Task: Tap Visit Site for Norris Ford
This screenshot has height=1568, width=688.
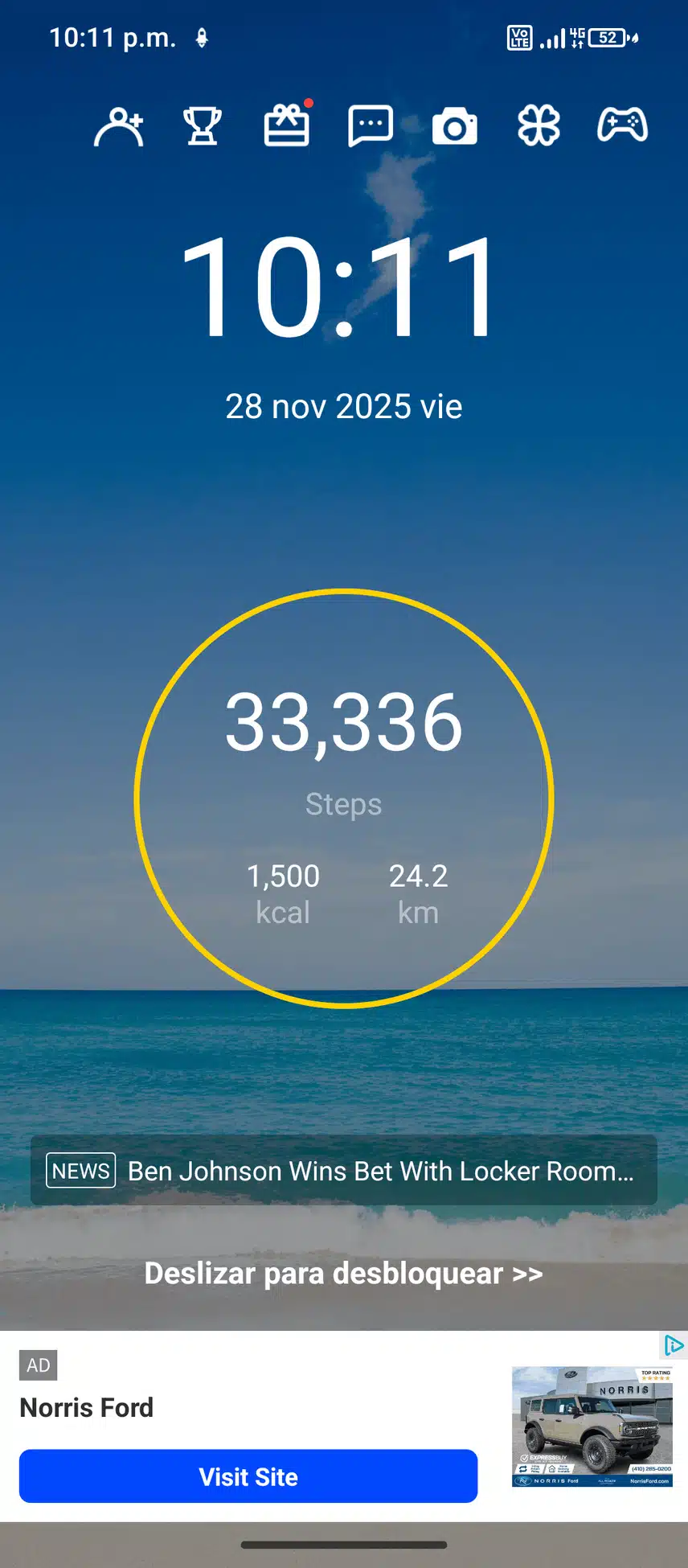Action: (248, 1476)
